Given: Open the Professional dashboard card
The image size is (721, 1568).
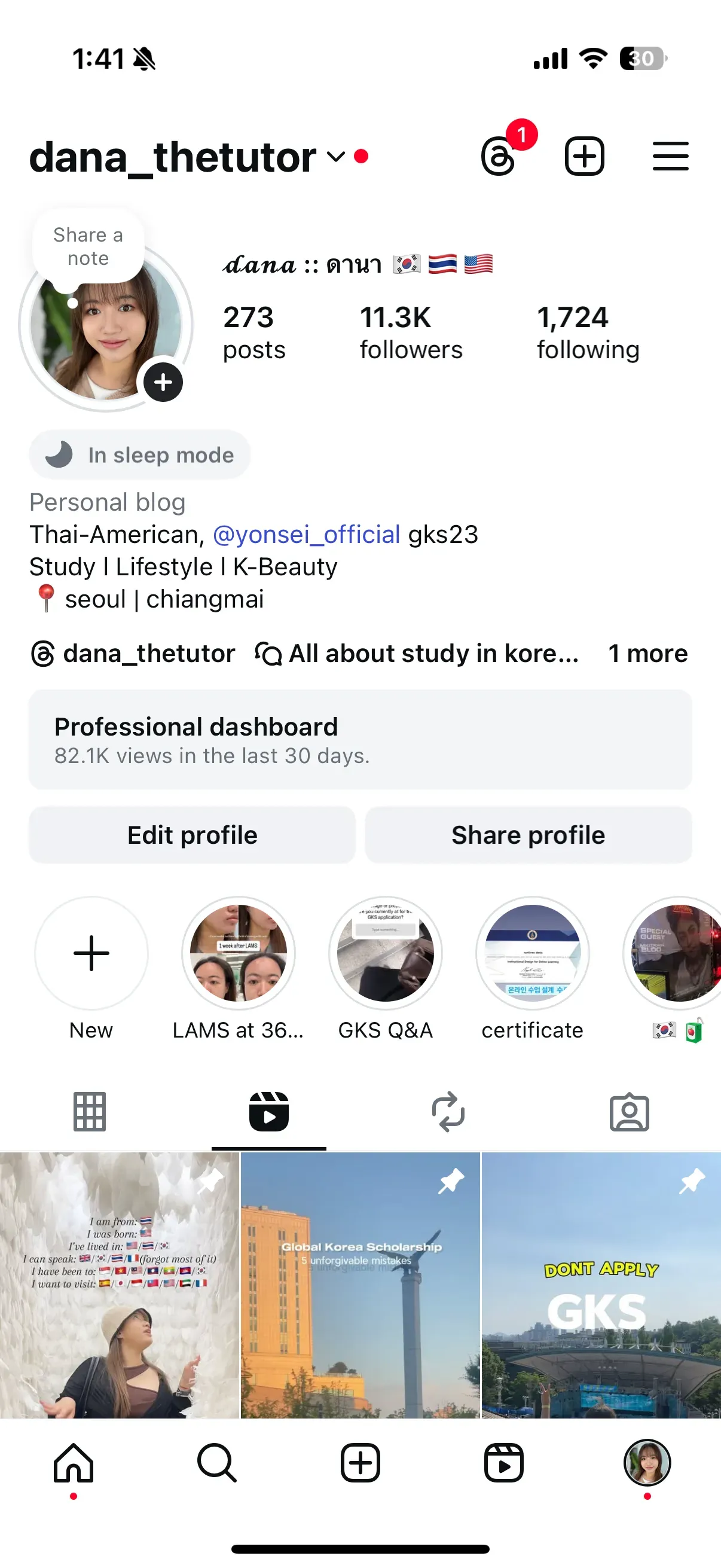Looking at the screenshot, I should point(360,740).
